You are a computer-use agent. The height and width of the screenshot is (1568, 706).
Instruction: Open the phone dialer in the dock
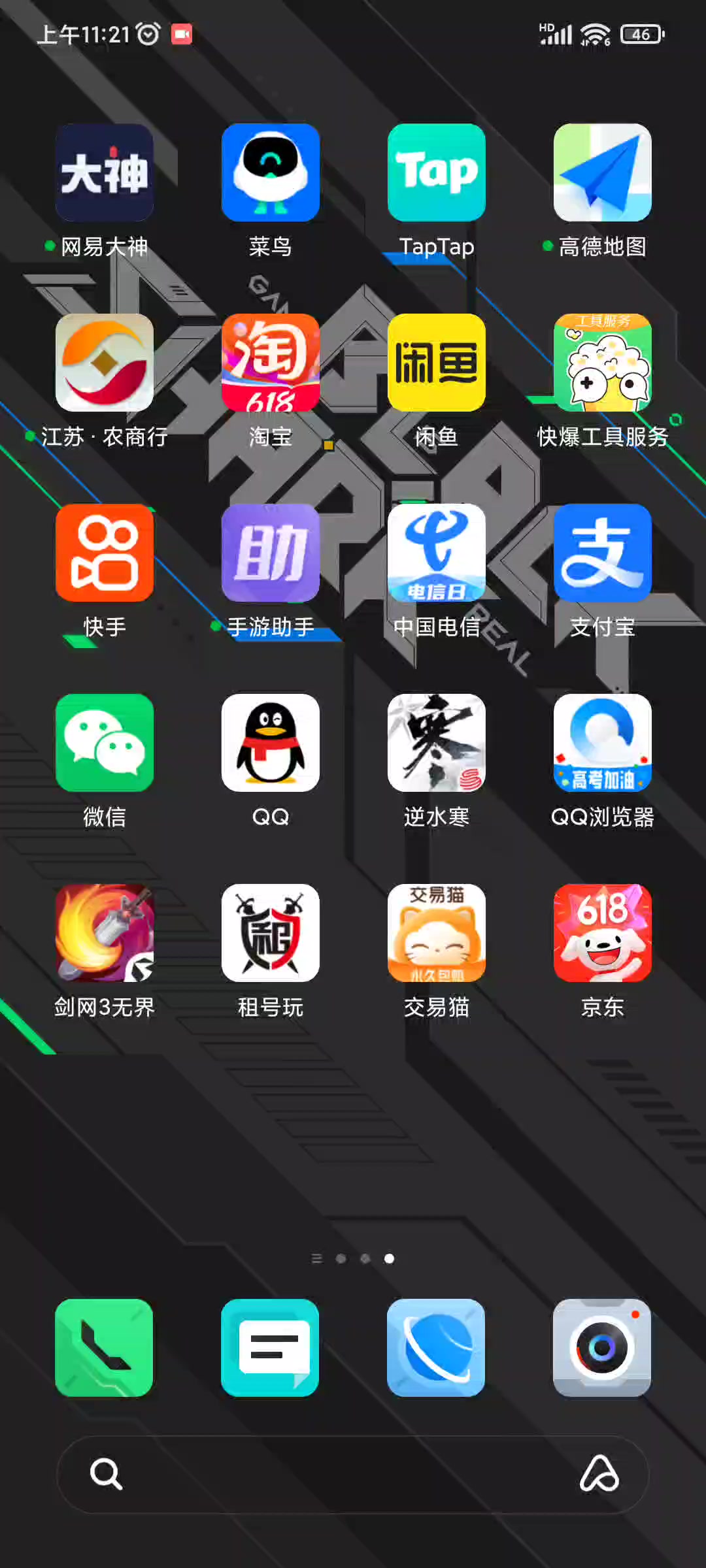coord(105,1348)
